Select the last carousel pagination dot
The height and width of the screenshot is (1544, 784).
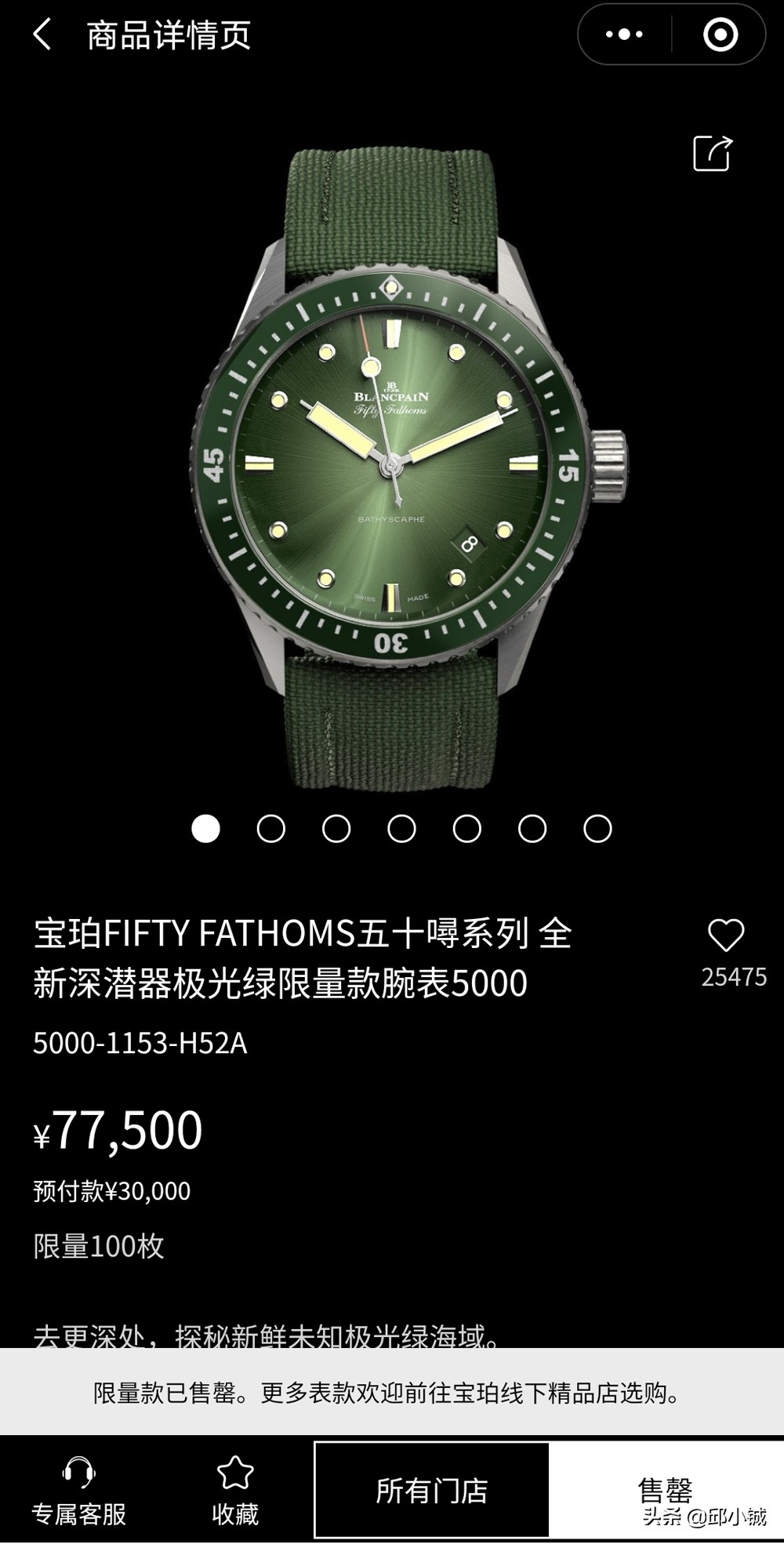tap(597, 827)
